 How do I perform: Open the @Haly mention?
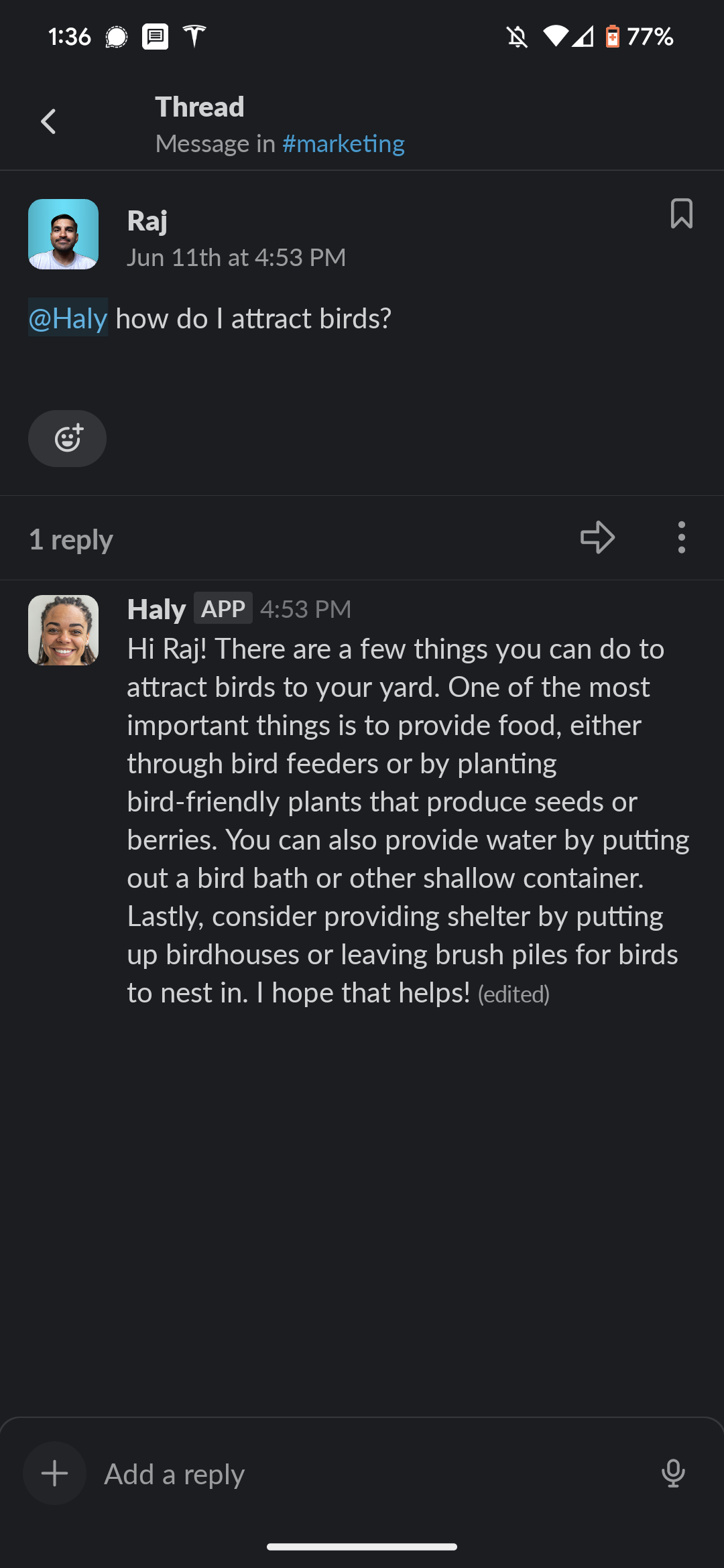click(68, 318)
